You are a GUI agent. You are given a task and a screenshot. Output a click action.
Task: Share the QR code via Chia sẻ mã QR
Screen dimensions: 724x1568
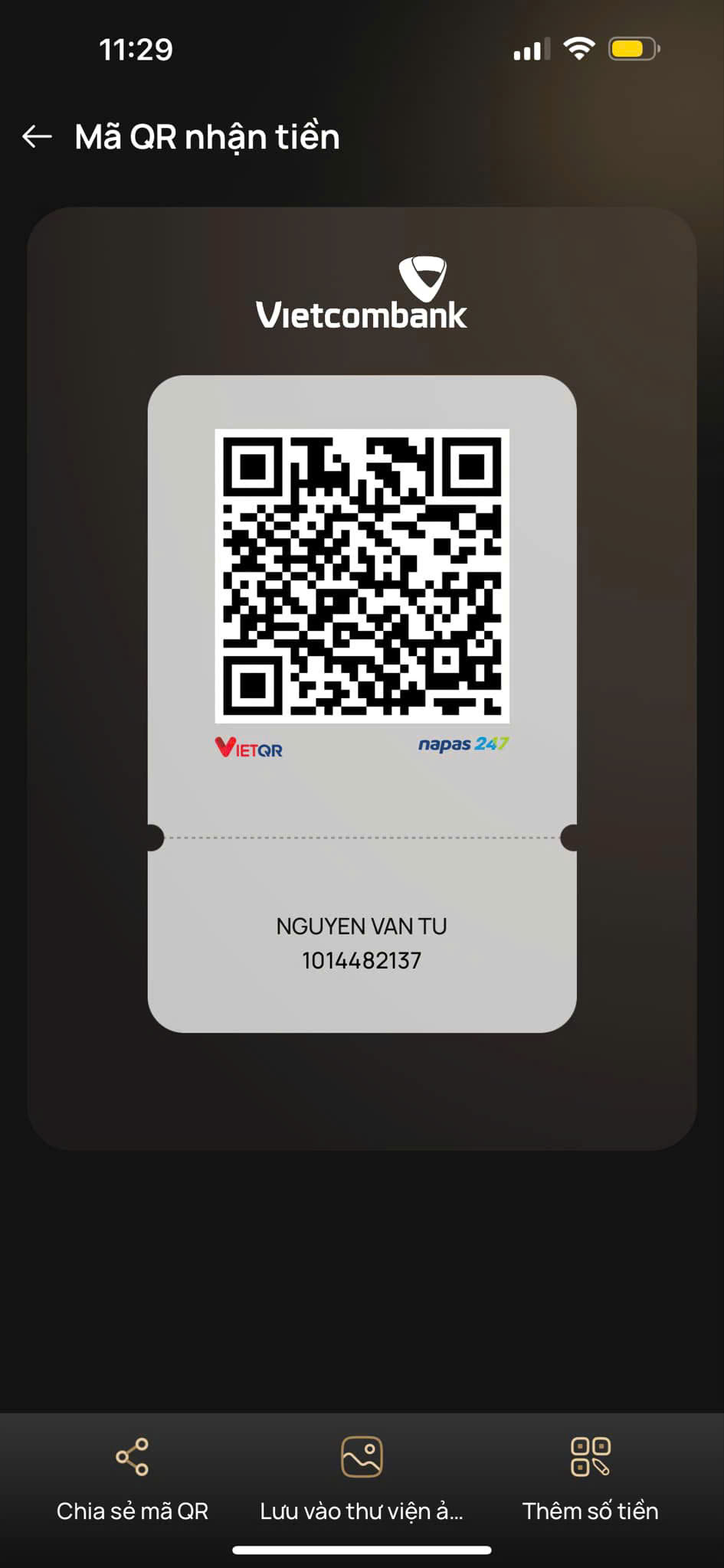pyautogui.click(x=133, y=1479)
